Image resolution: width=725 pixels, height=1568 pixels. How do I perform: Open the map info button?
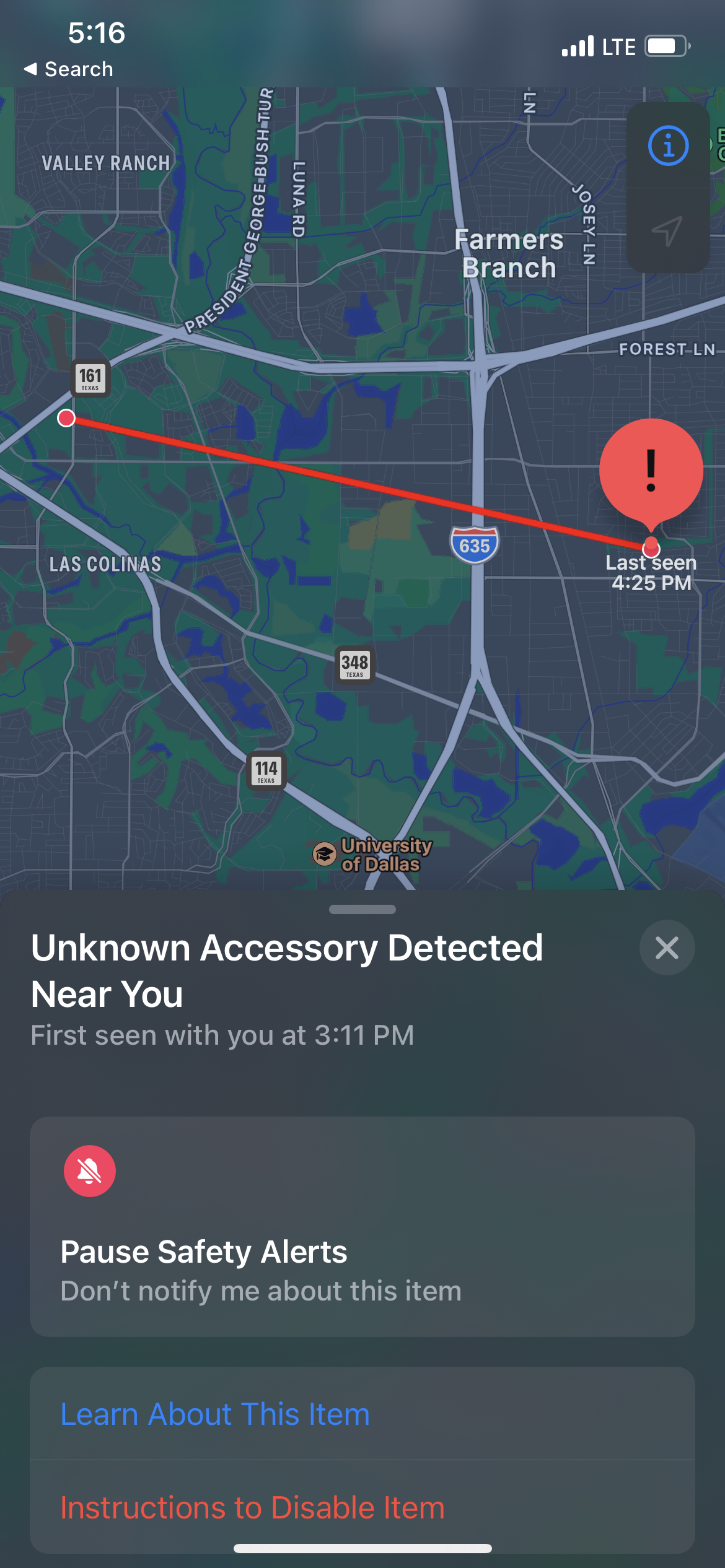click(x=668, y=146)
